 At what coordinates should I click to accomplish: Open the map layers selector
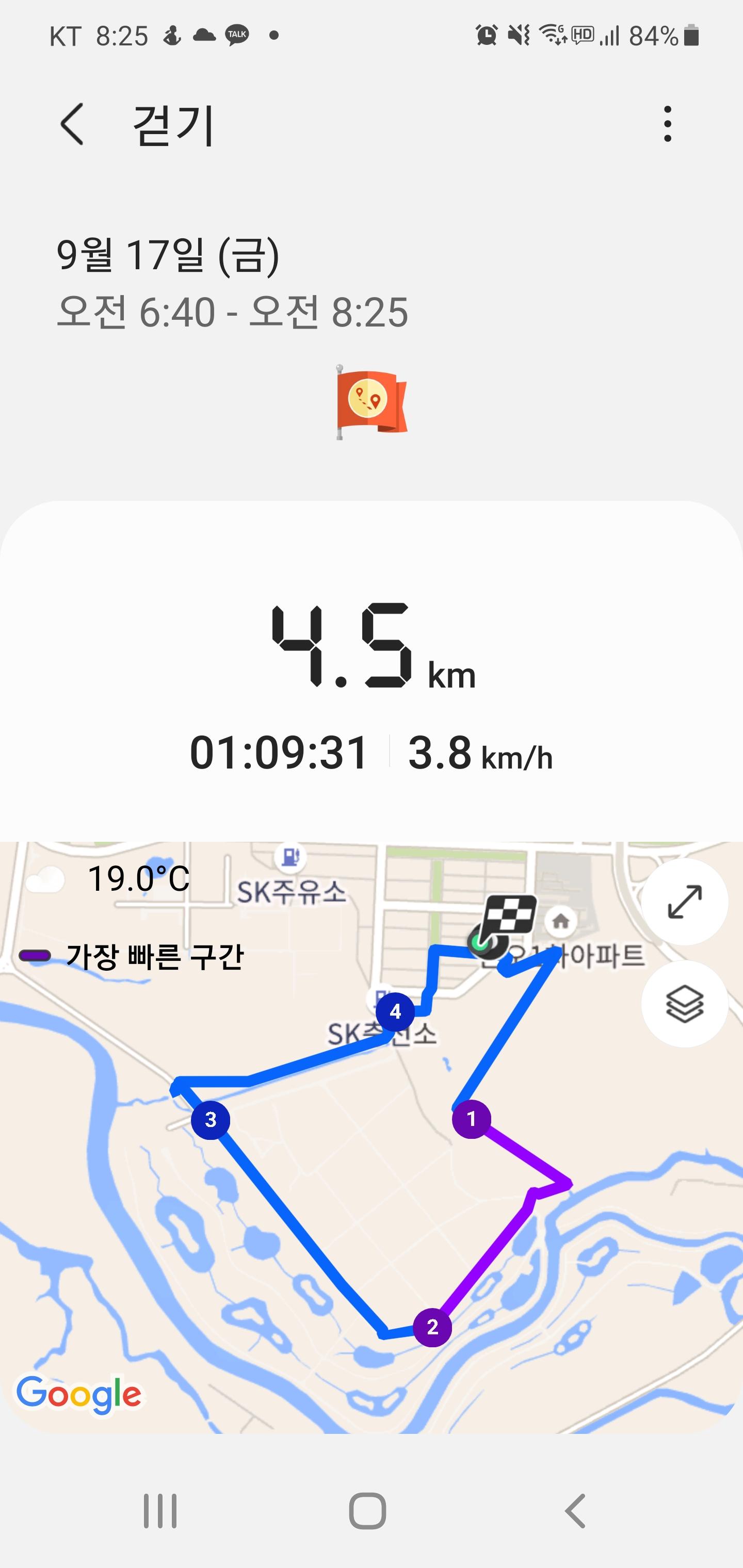coord(685,1004)
